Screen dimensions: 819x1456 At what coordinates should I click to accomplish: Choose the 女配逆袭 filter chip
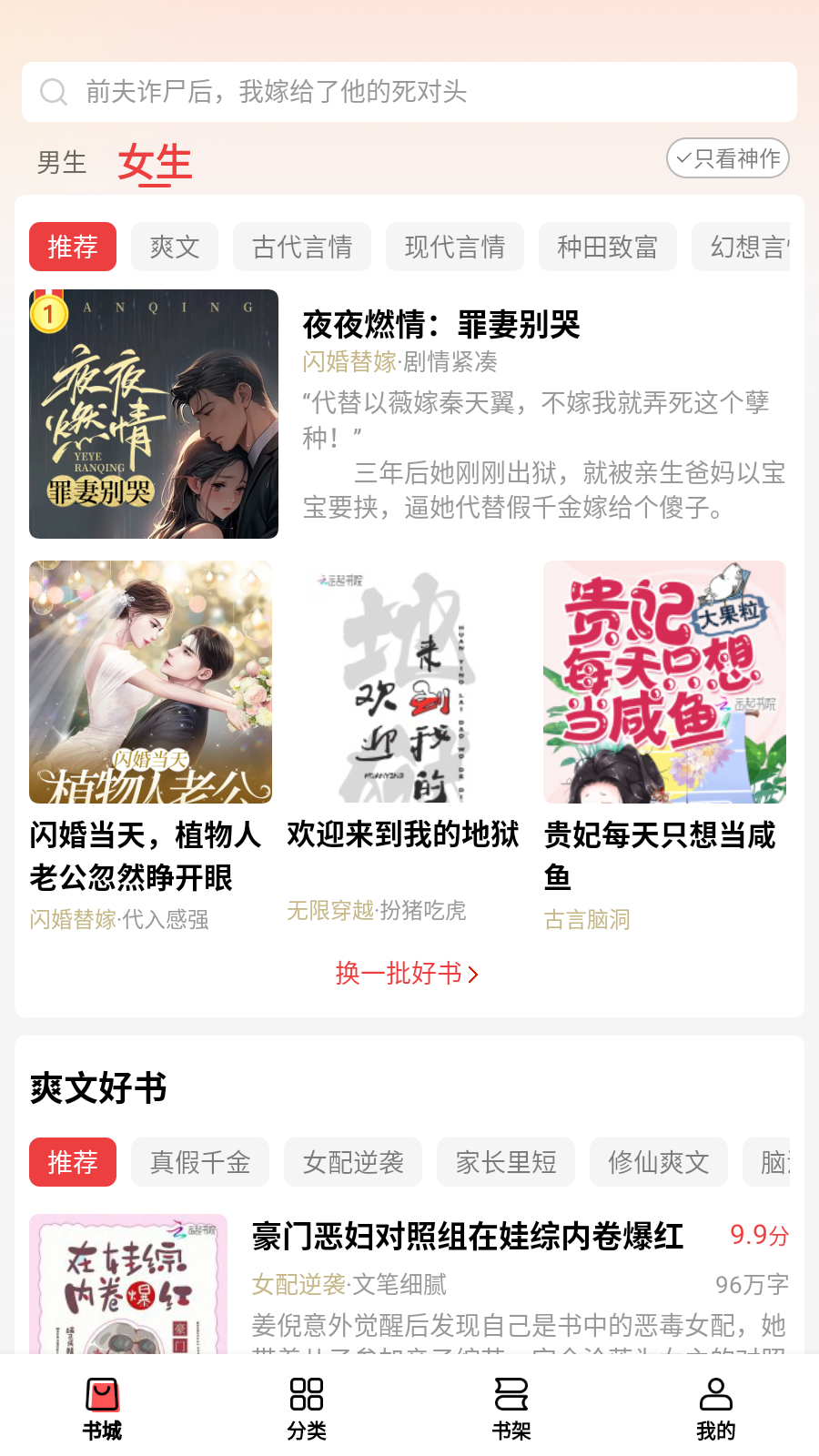(x=353, y=1162)
